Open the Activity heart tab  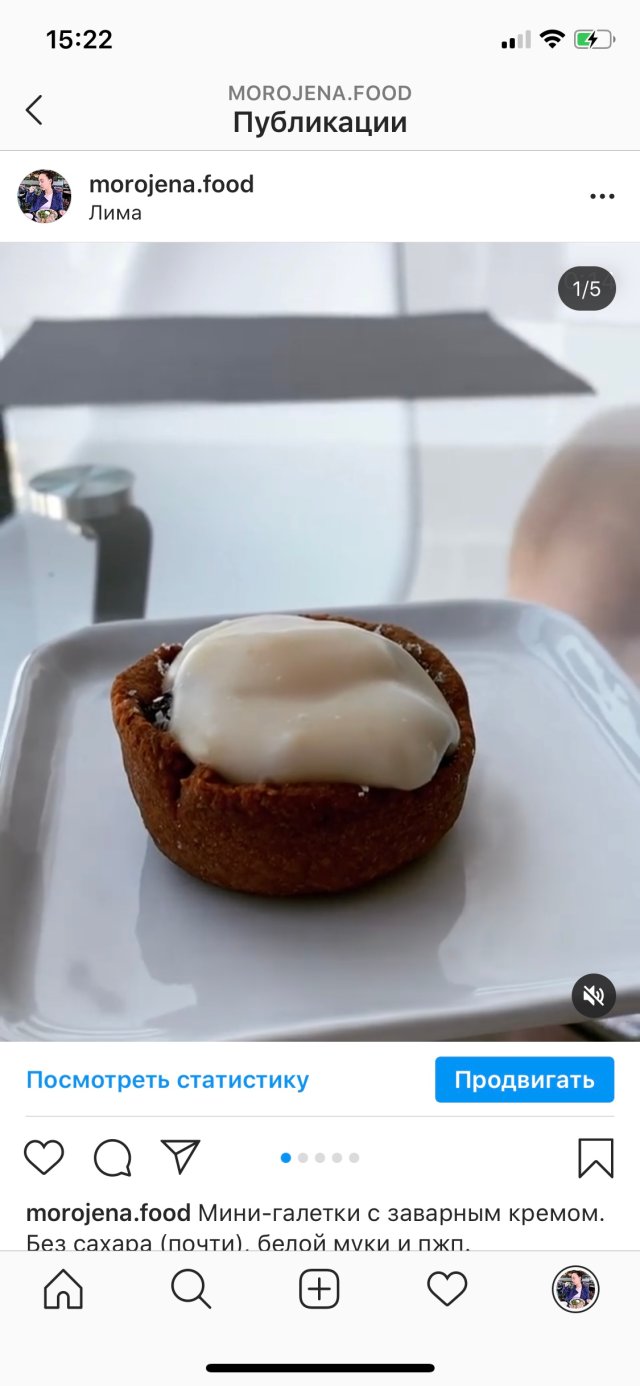coord(447,1290)
